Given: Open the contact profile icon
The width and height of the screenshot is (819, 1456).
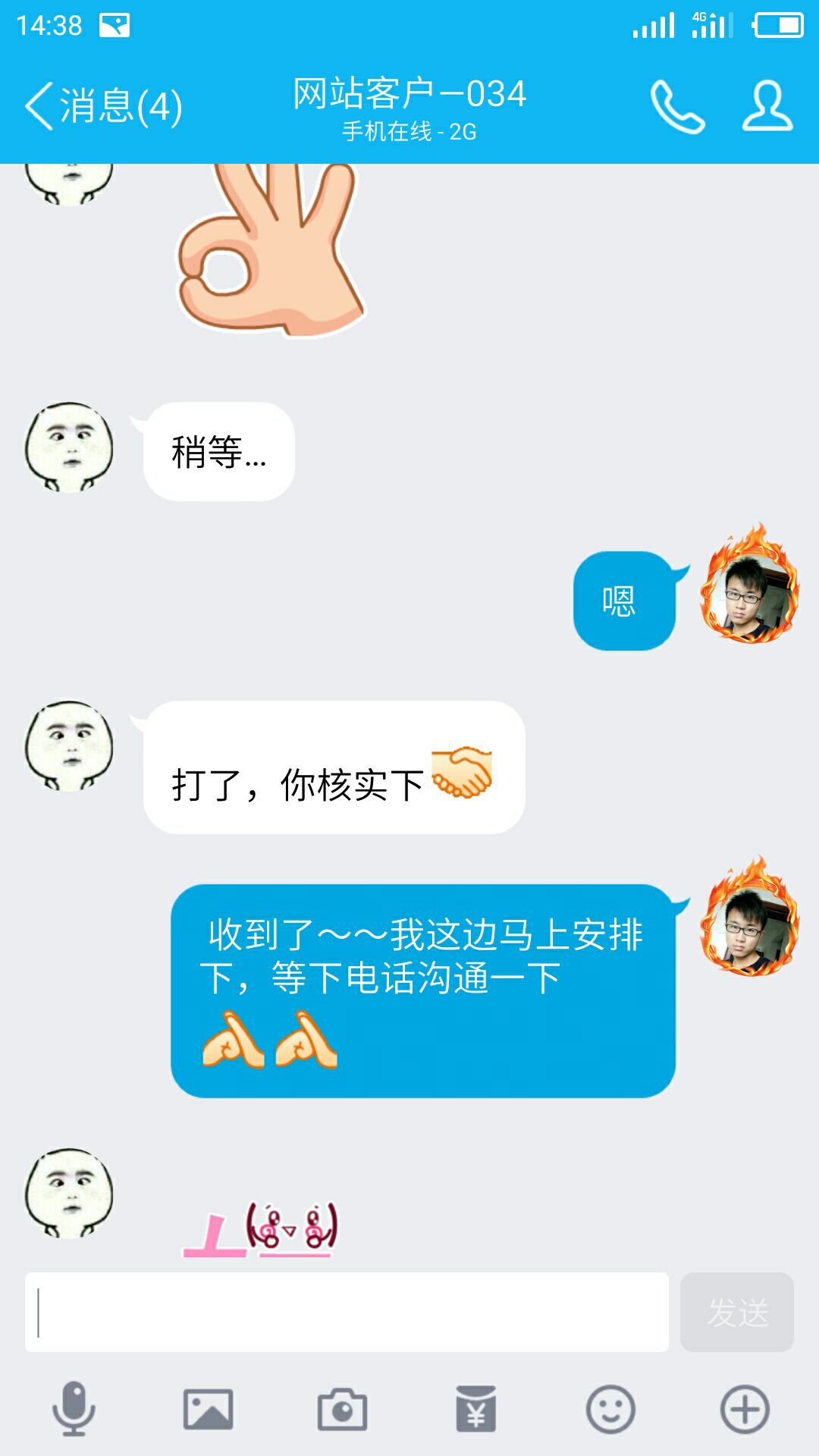Looking at the screenshot, I should [767, 106].
